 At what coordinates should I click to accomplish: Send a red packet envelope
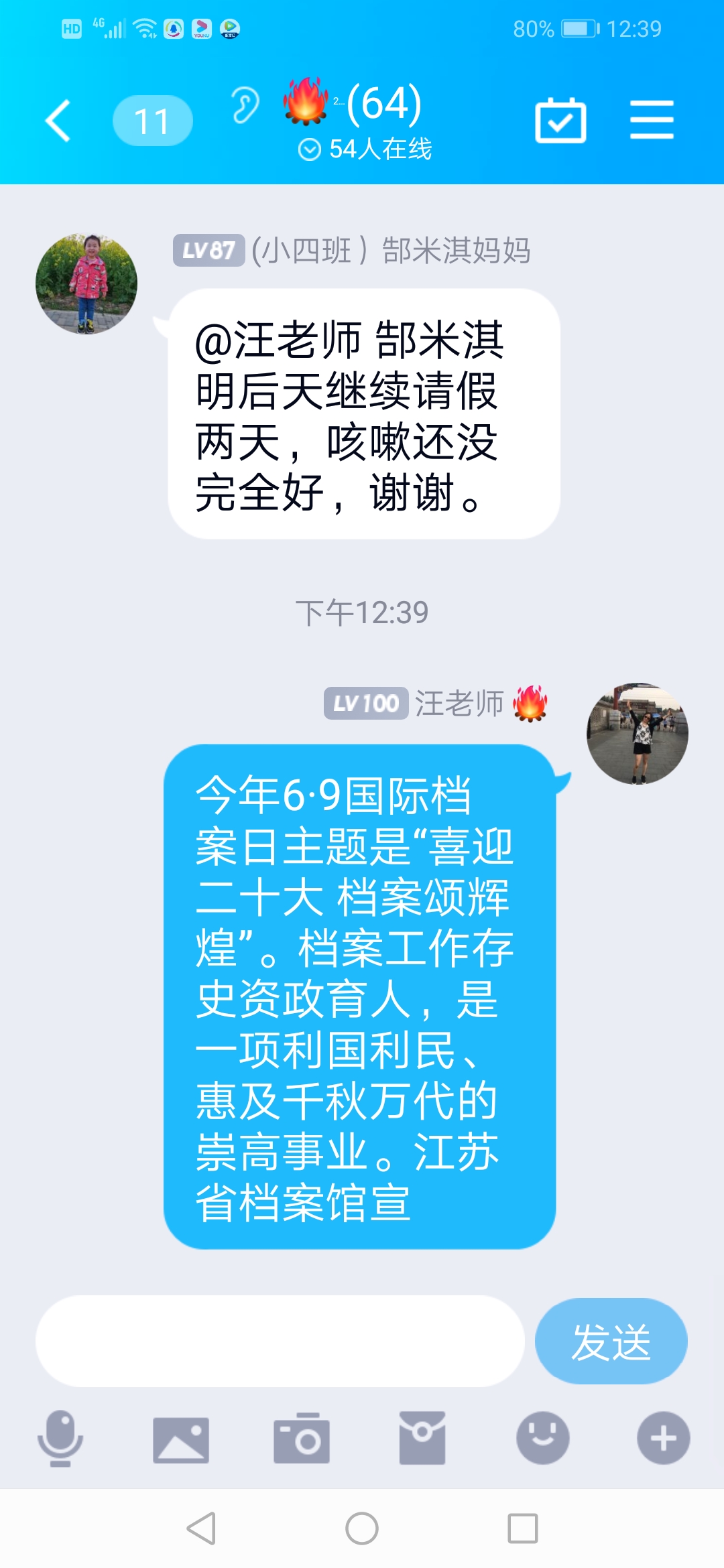[x=422, y=1438]
